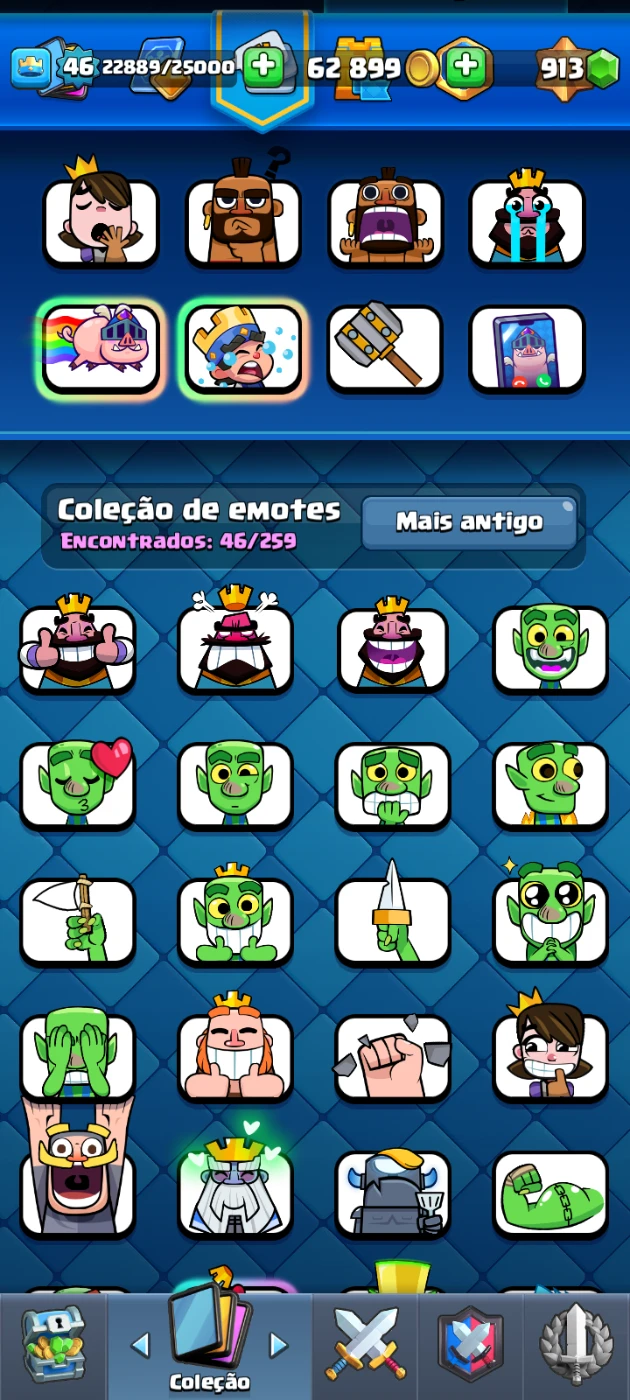Pick the green dagger hand emote
Image resolution: width=630 pixels, height=1400 pixels.
coord(392,920)
